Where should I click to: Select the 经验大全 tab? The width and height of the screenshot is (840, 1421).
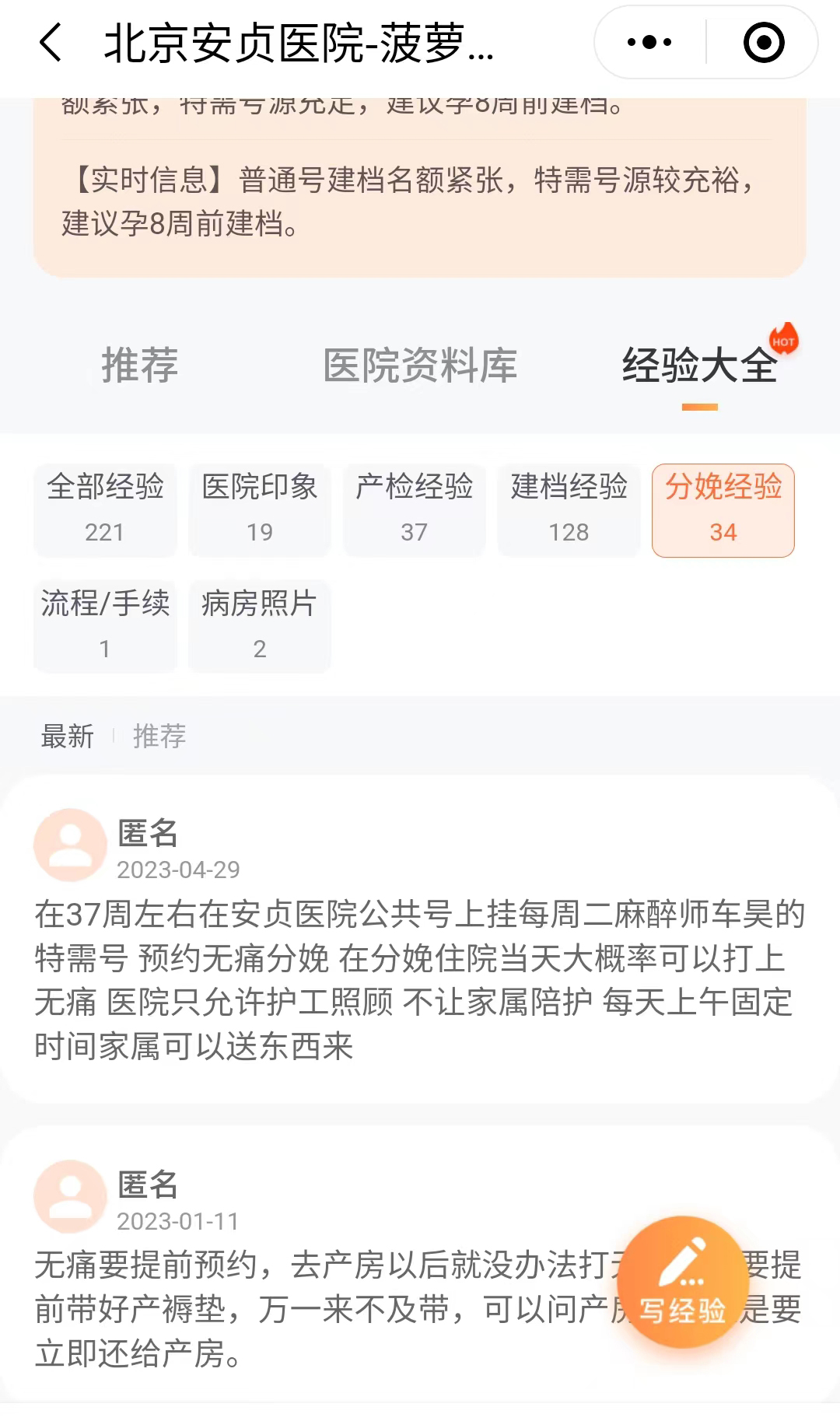pos(699,365)
